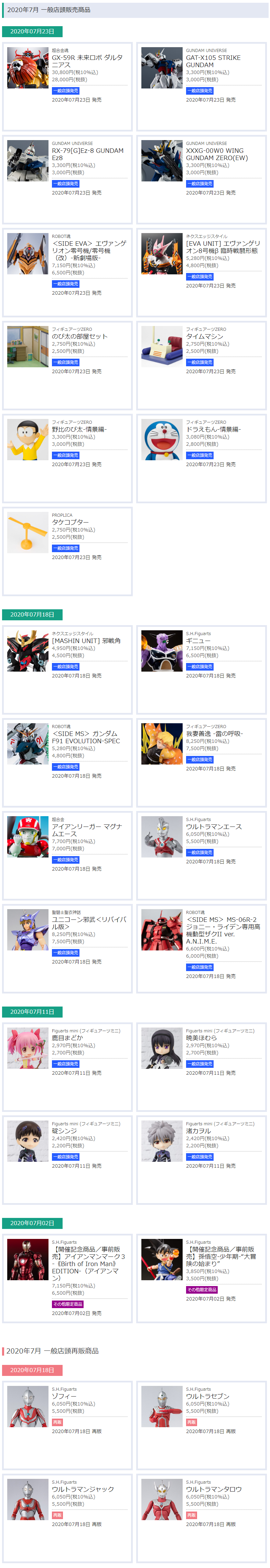View the S.H.Figuarts ギニュー product
This screenshot has height=1568, width=270.
[201, 669]
